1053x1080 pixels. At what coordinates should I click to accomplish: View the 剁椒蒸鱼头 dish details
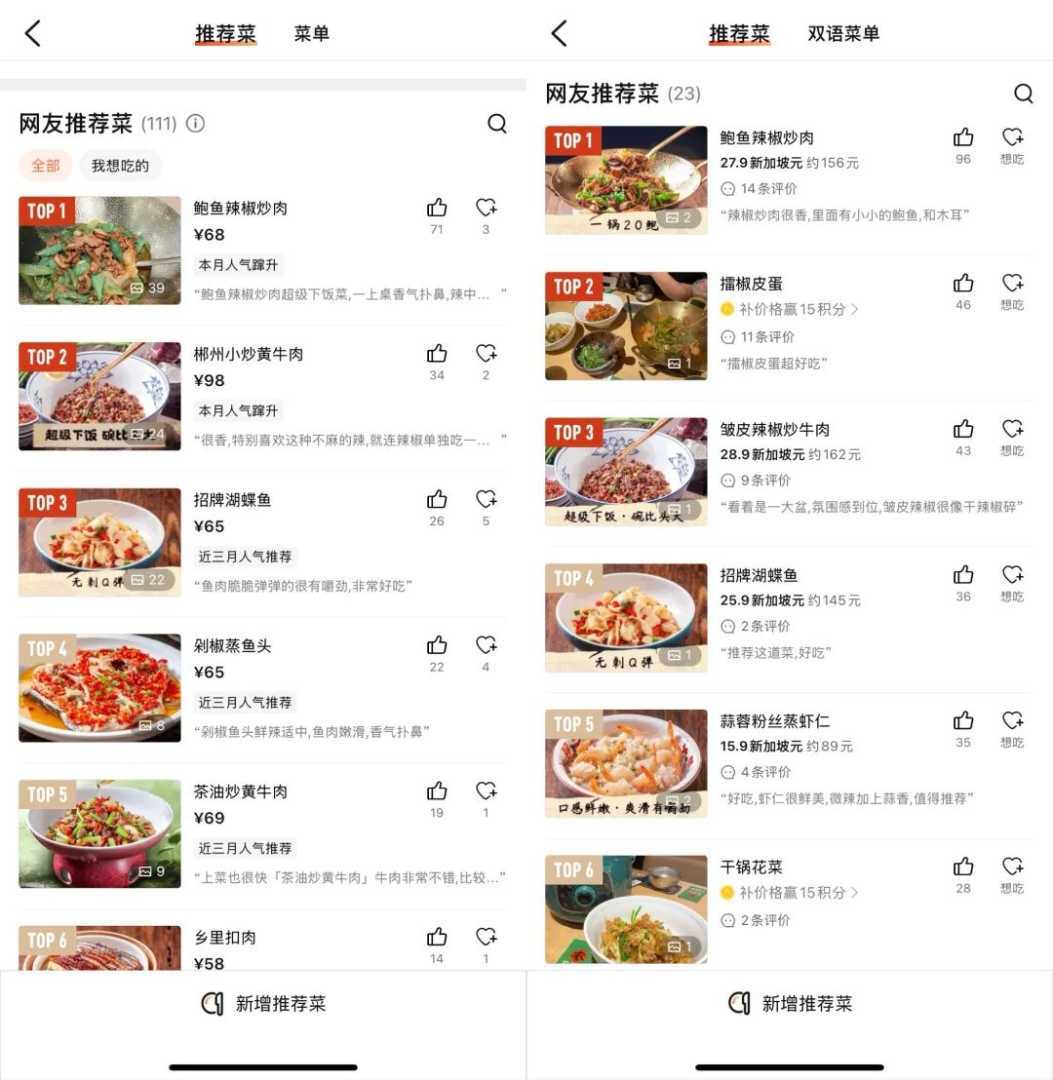click(x=232, y=646)
